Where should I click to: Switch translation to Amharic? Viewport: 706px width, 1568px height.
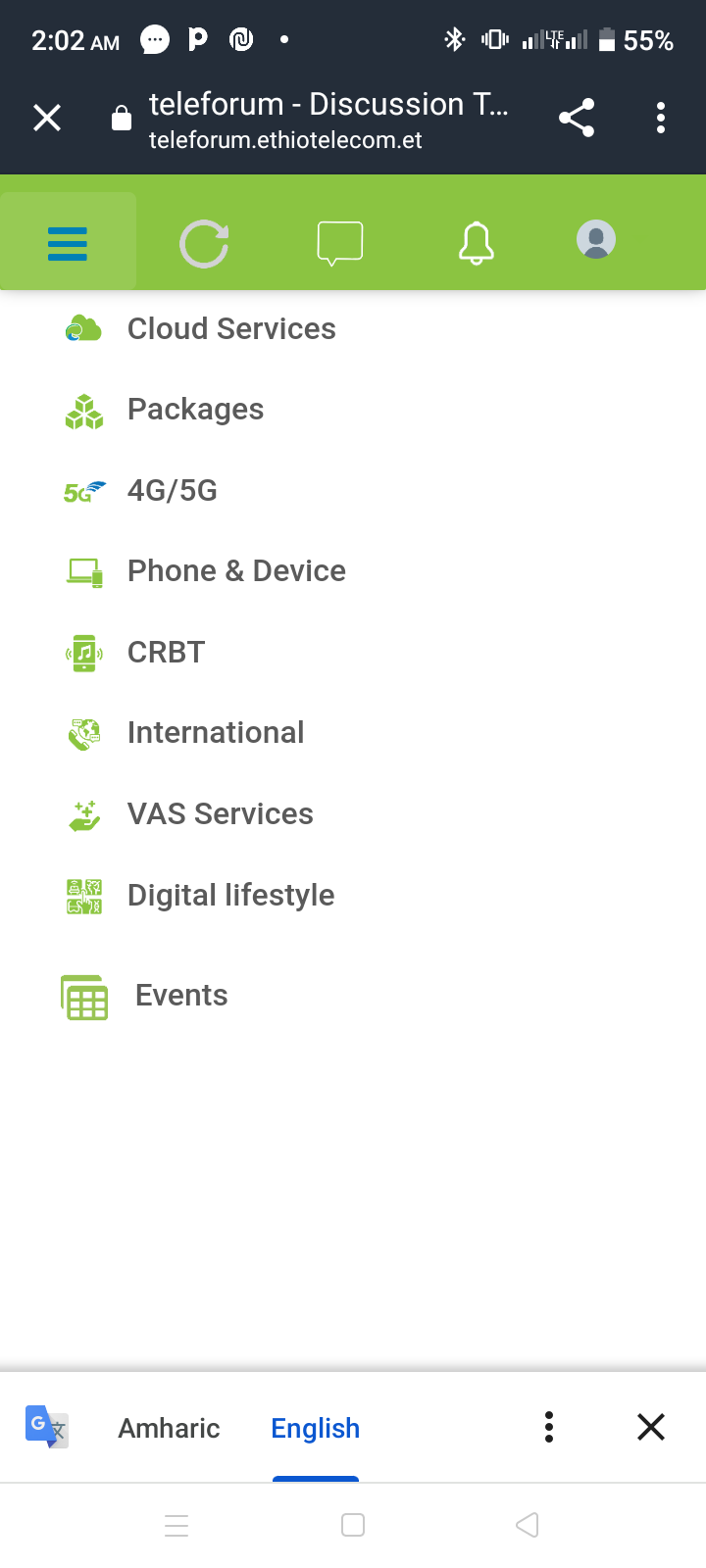(169, 1428)
